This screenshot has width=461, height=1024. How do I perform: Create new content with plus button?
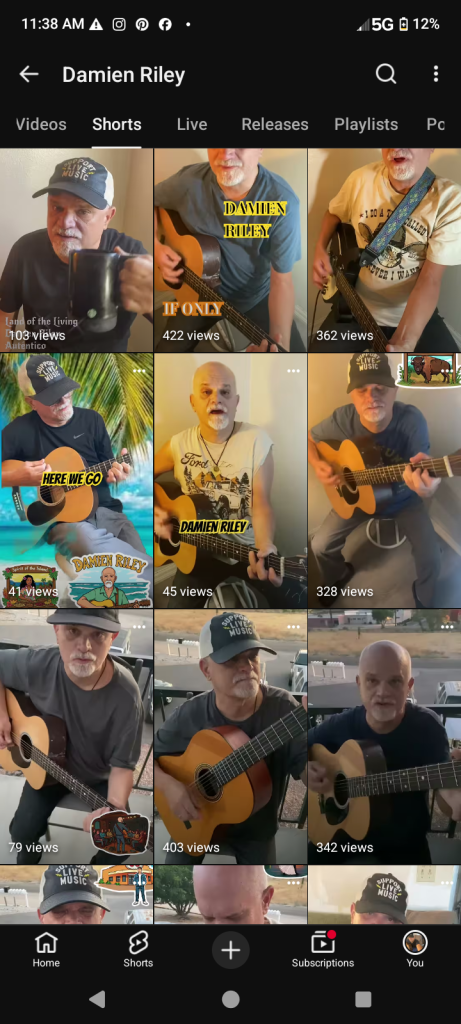pyautogui.click(x=230, y=950)
